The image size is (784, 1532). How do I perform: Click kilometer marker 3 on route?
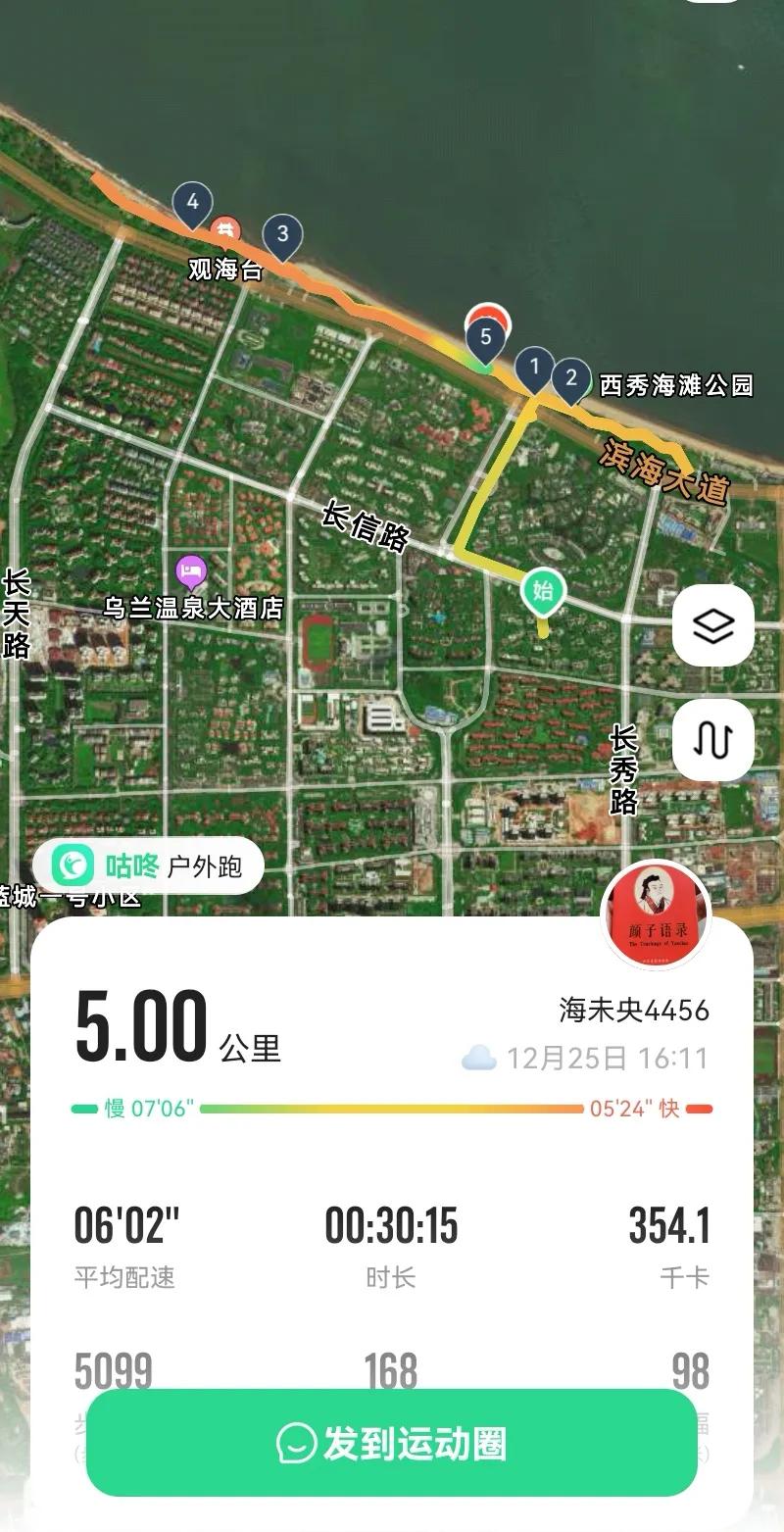tap(281, 235)
